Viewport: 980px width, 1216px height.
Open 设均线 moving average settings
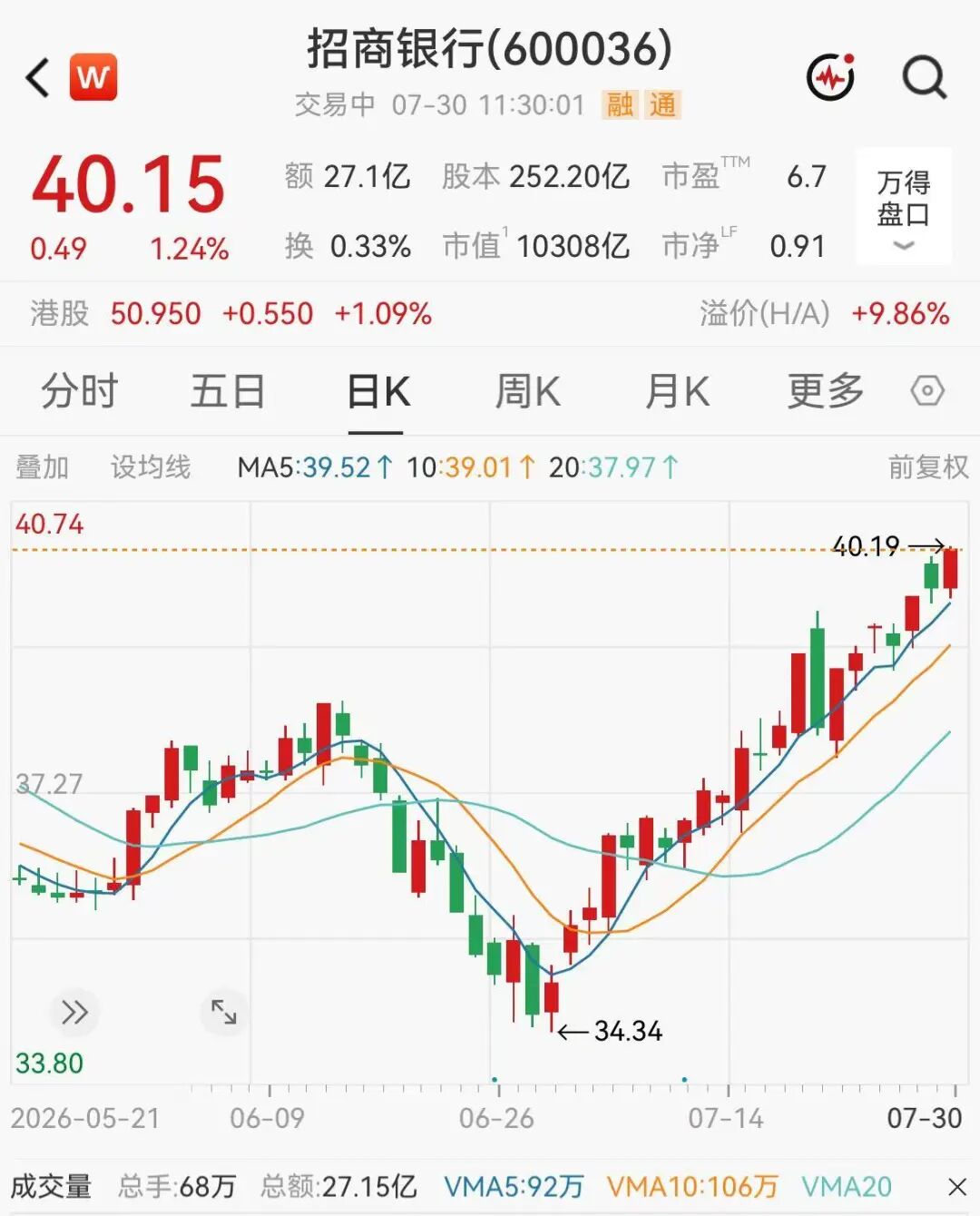[151, 467]
